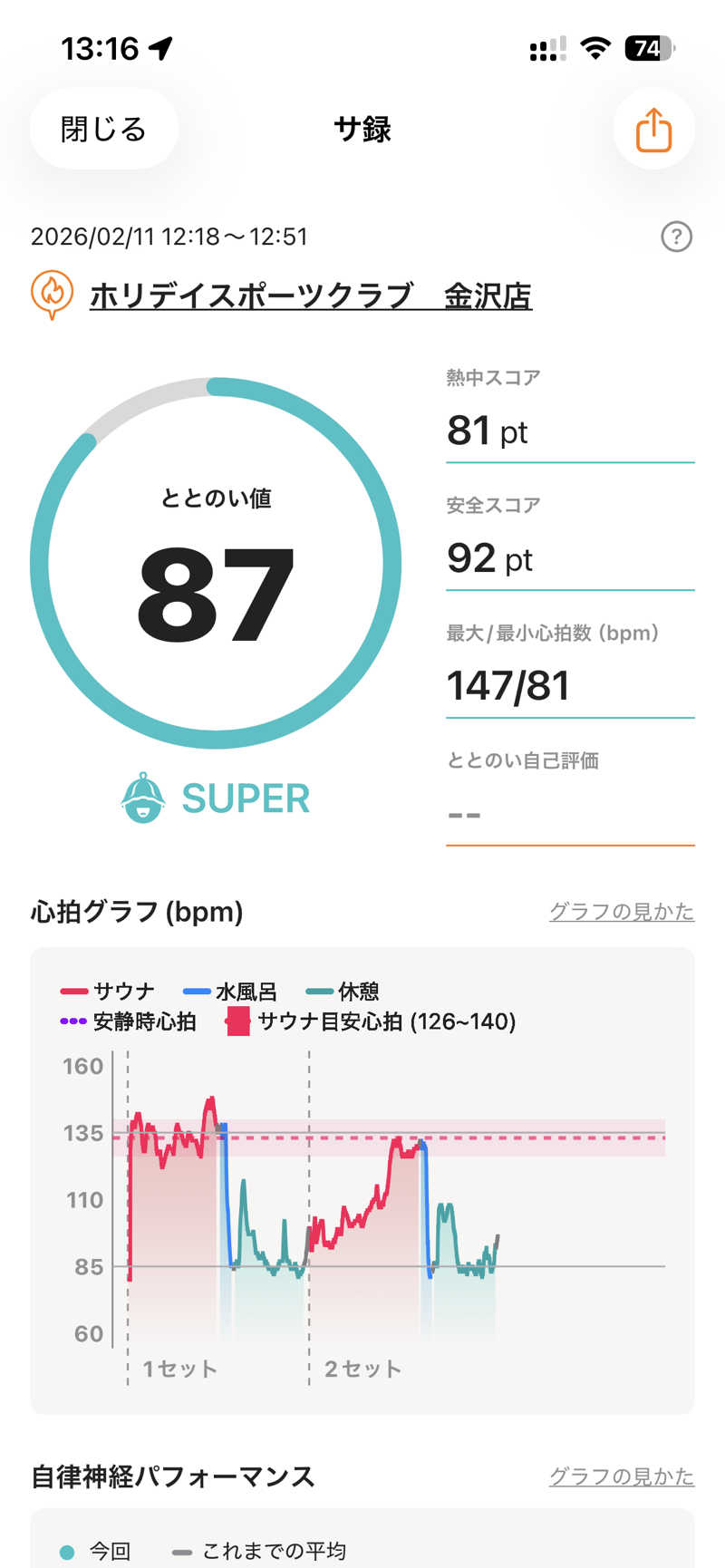Tap the share icon at top right
725x1568 pixels.
[x=652, y=131]
